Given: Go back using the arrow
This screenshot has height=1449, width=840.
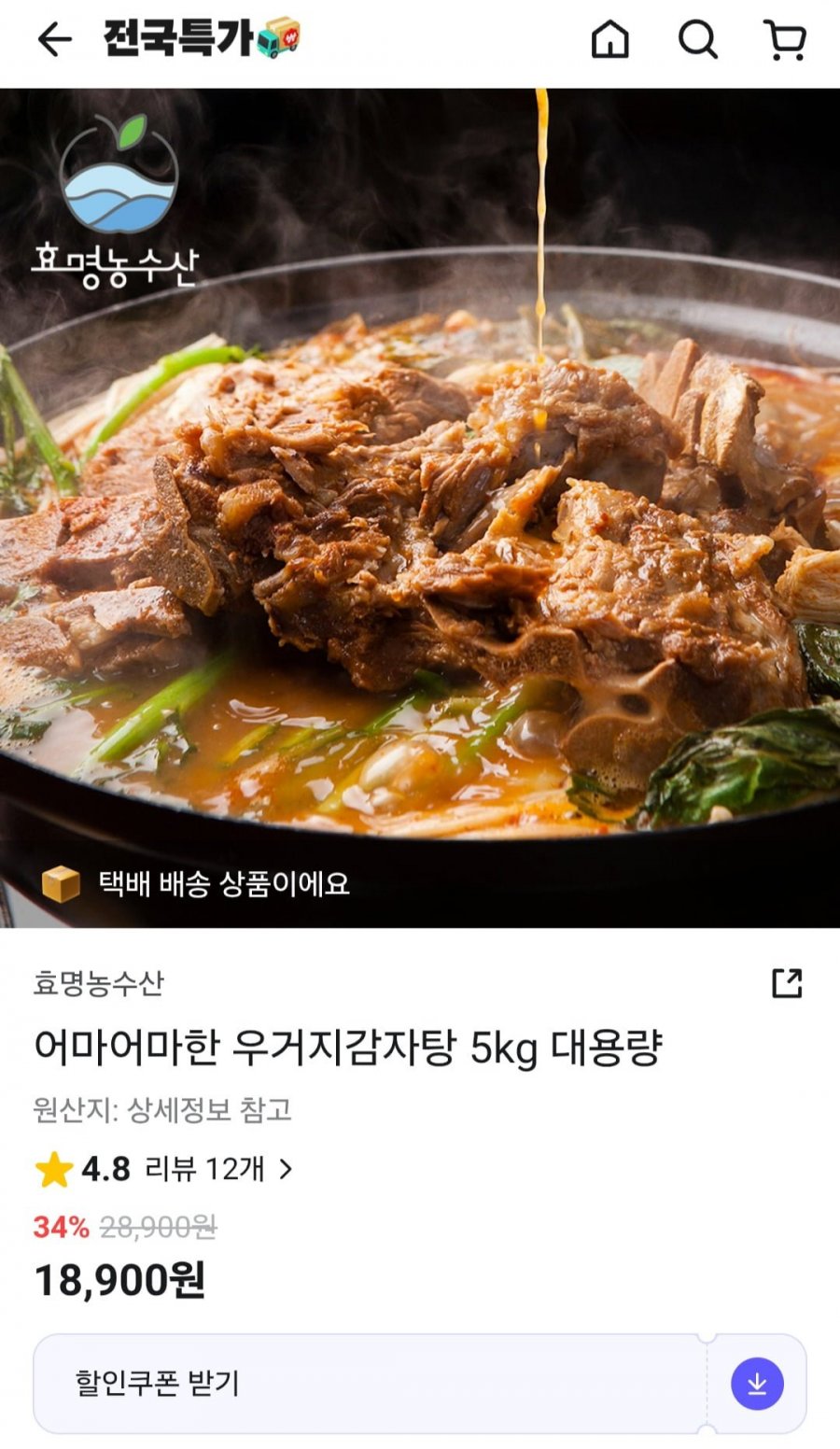Looking at the screenshot, I should (54, 40).
